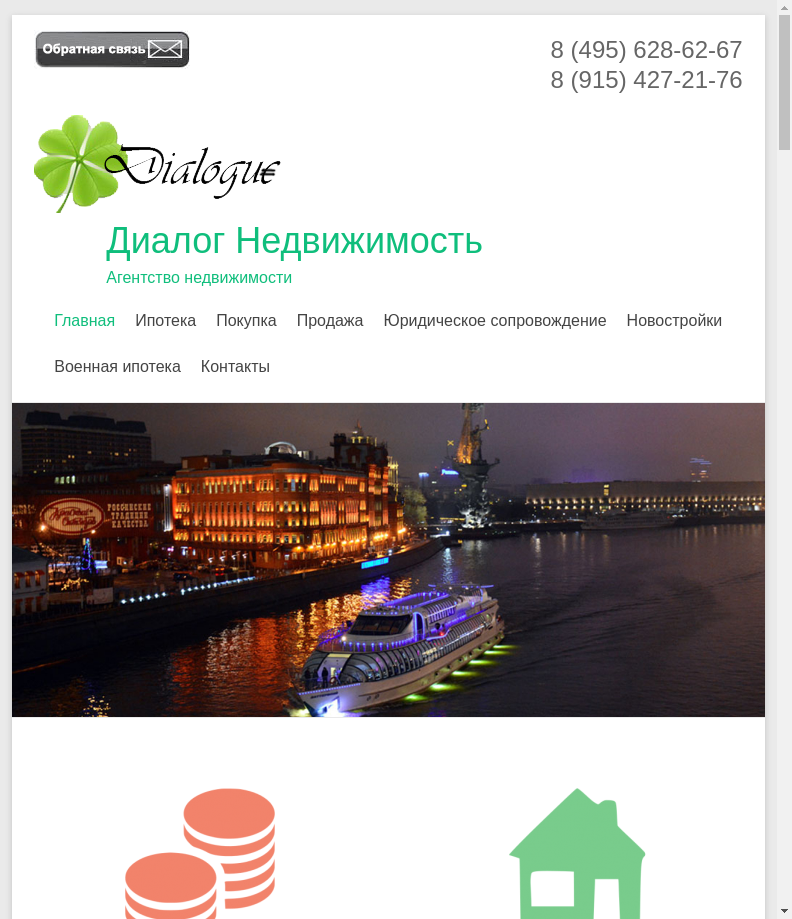Call the number 8 (915) 427-21-76
Screen dimensions: 792x919
[x=646, y=80]
